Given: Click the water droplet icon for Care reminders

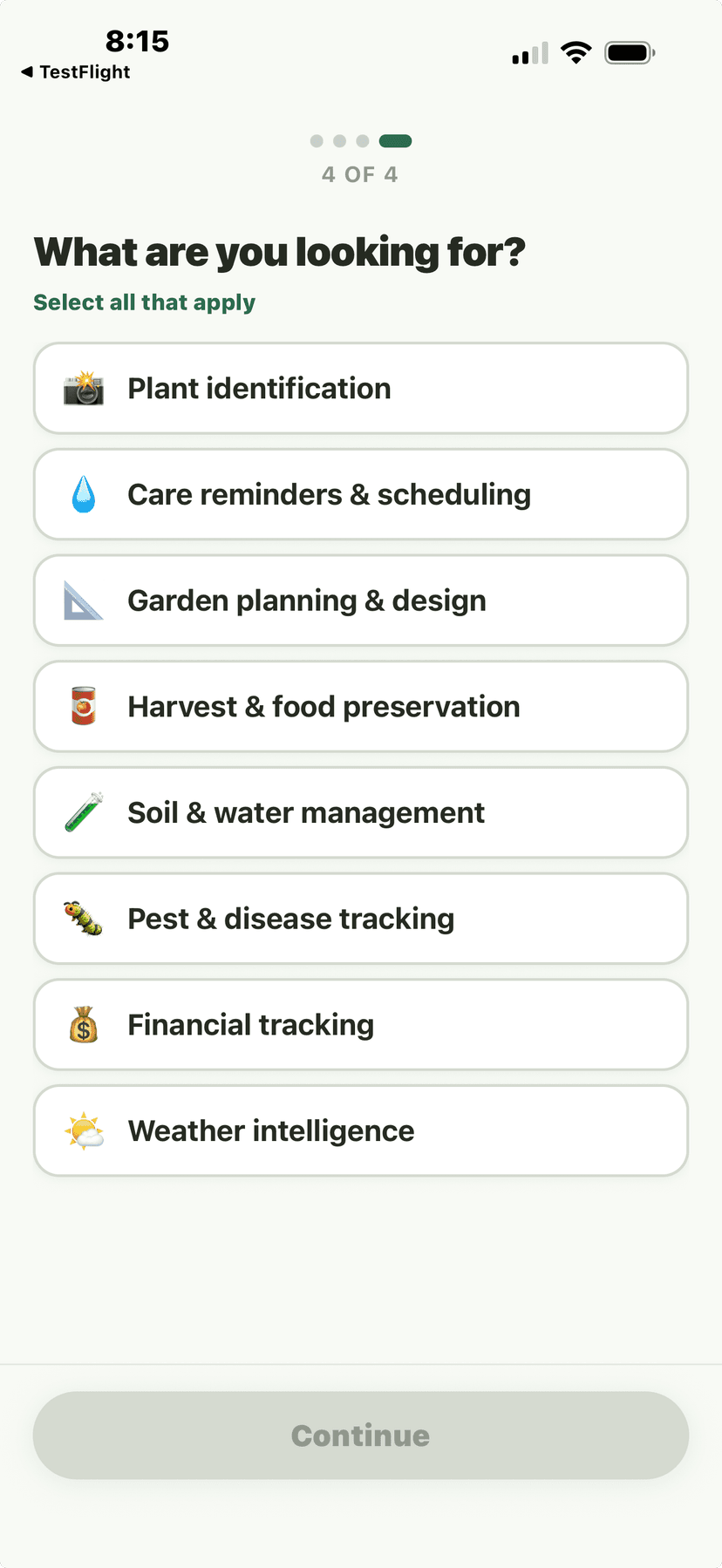Looking at the screenshot, I should coord(84,494).
